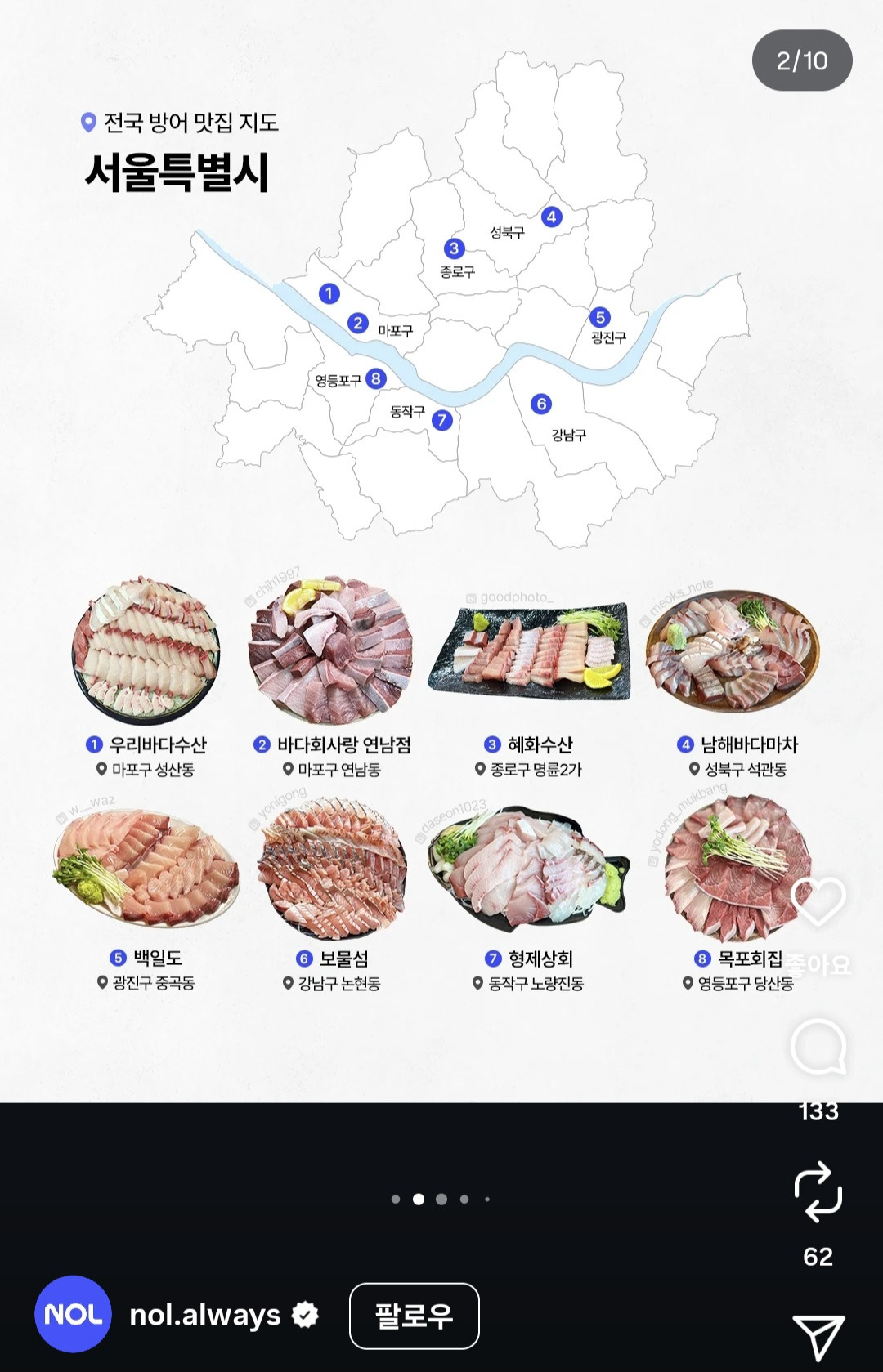The width and height of the screenshot is (883, 1372).
Task: Open the nol.always profile avatar
Action: [x=73, y=1314]
